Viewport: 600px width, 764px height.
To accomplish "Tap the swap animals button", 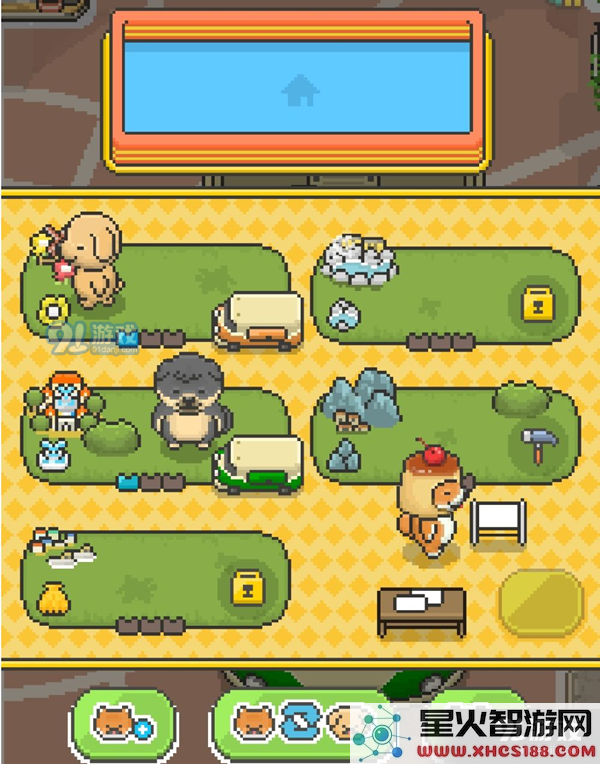I will click(298, 723).
